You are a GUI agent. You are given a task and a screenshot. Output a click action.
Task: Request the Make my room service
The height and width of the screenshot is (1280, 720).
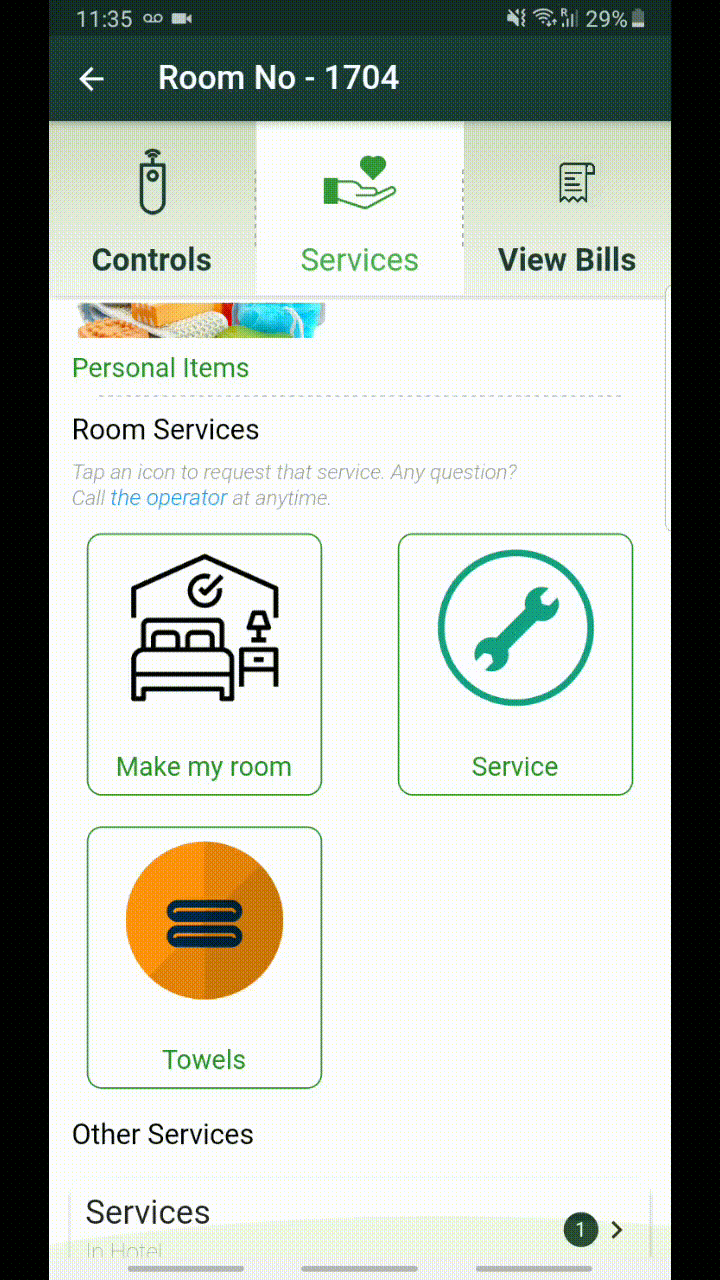pyautogui.click(x=204, y=664)
